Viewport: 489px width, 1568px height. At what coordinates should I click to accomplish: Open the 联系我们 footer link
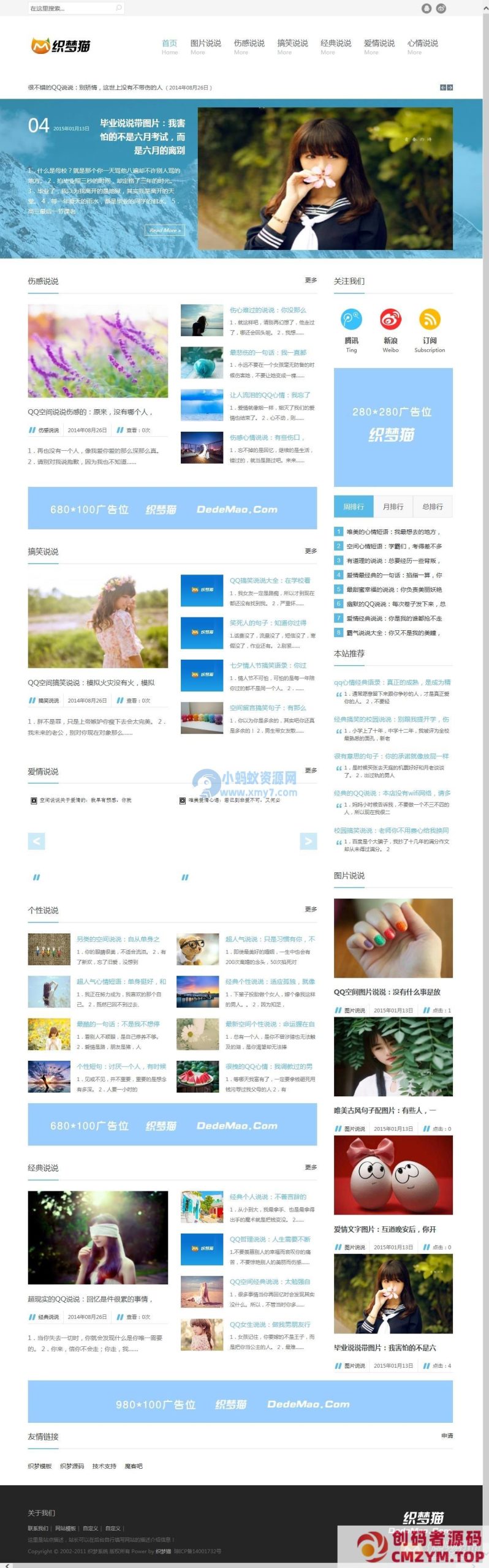(37, 1528)
